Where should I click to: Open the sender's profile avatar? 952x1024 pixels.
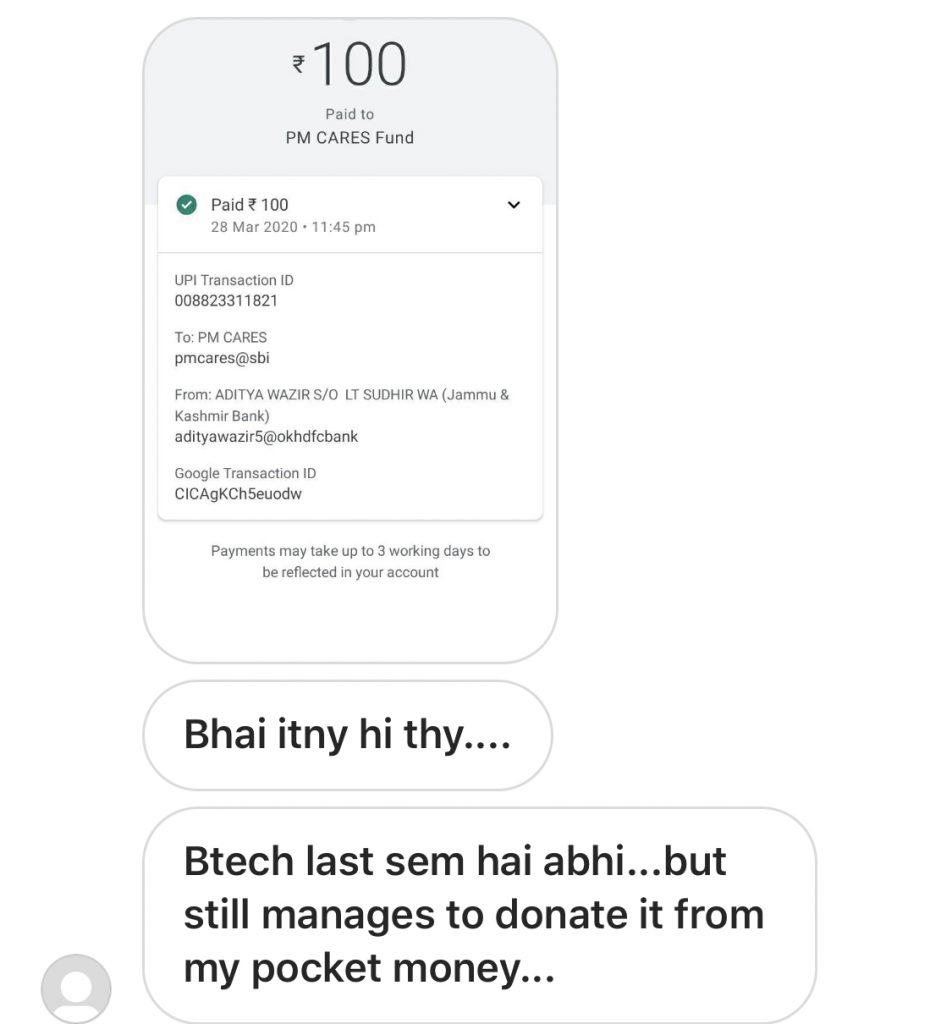76,988
